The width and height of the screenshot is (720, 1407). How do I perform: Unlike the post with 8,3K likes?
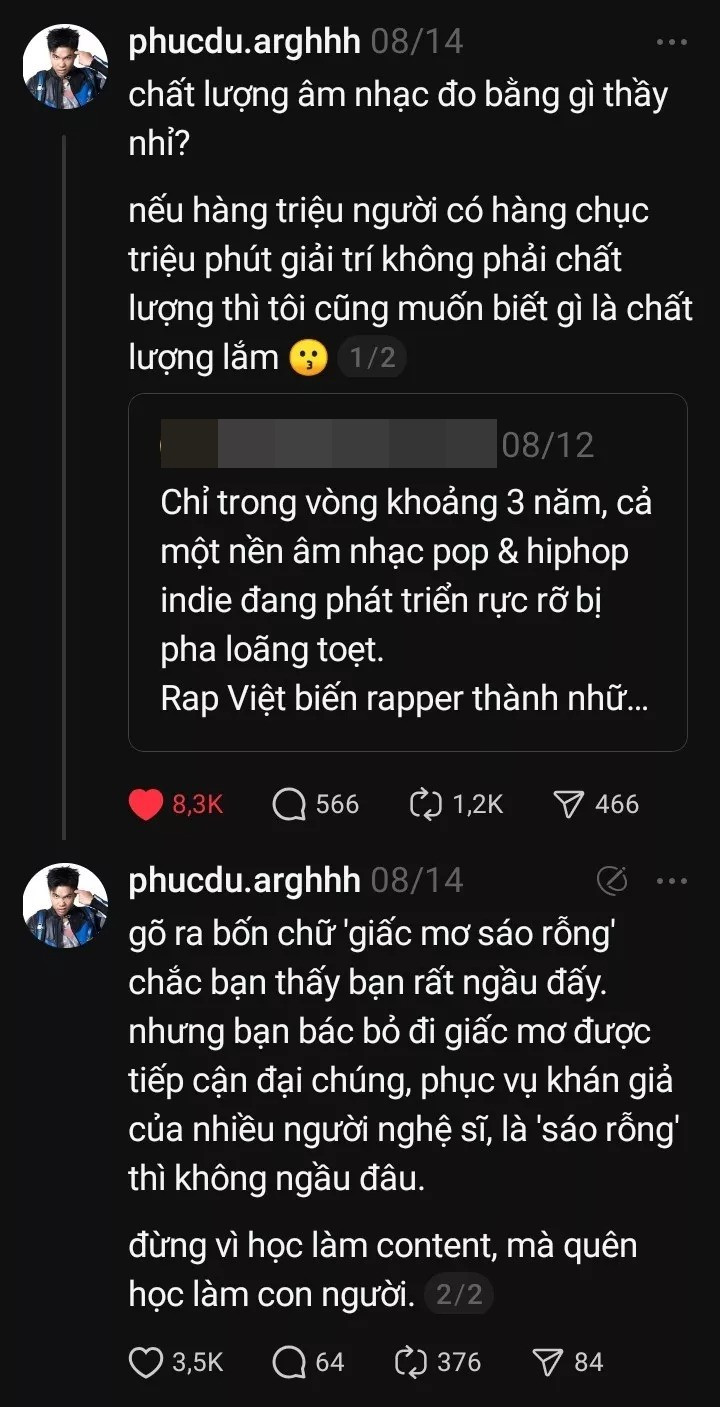pyautogui.click(x=146, y=804)
